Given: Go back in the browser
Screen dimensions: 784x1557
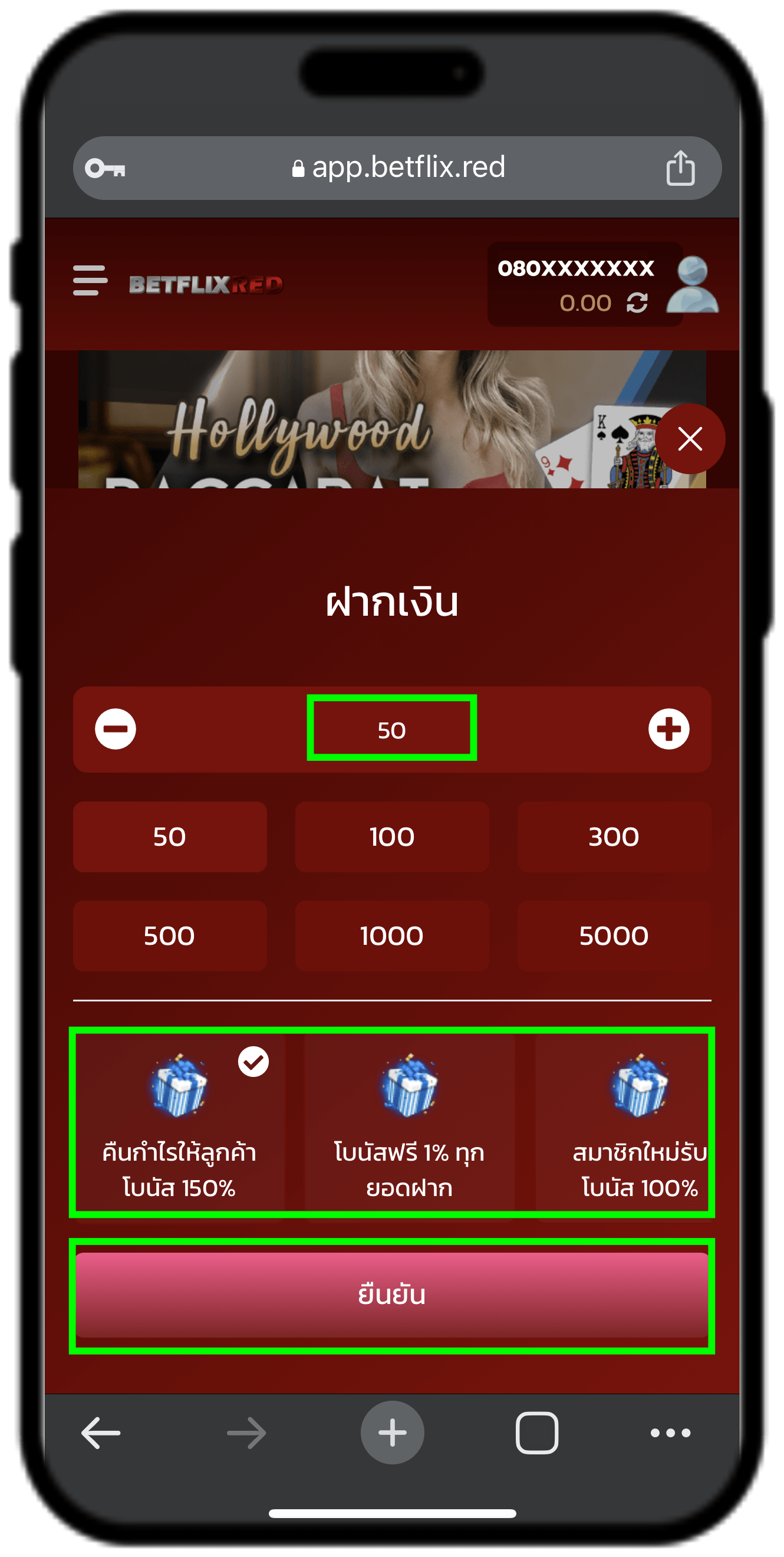Looking at the screenshot, I should [x=101, y=1433].
